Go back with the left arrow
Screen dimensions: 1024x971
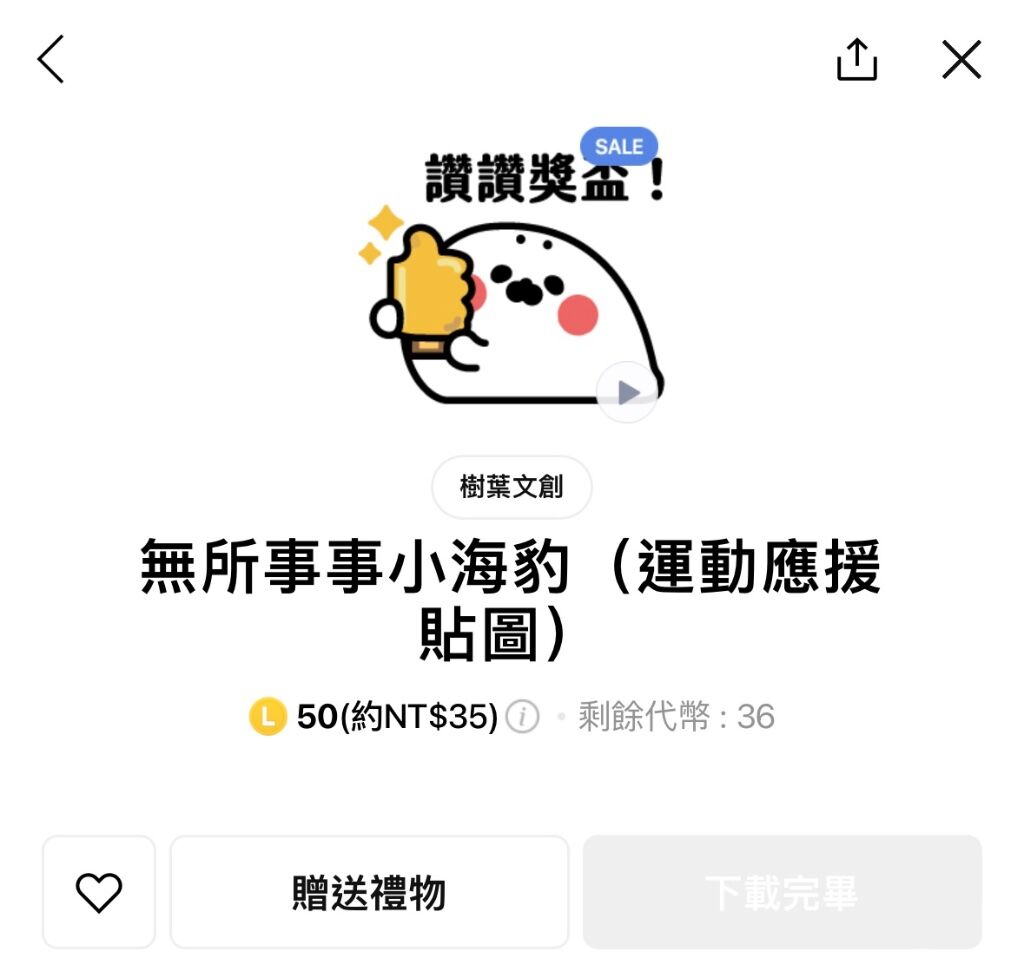51,59
